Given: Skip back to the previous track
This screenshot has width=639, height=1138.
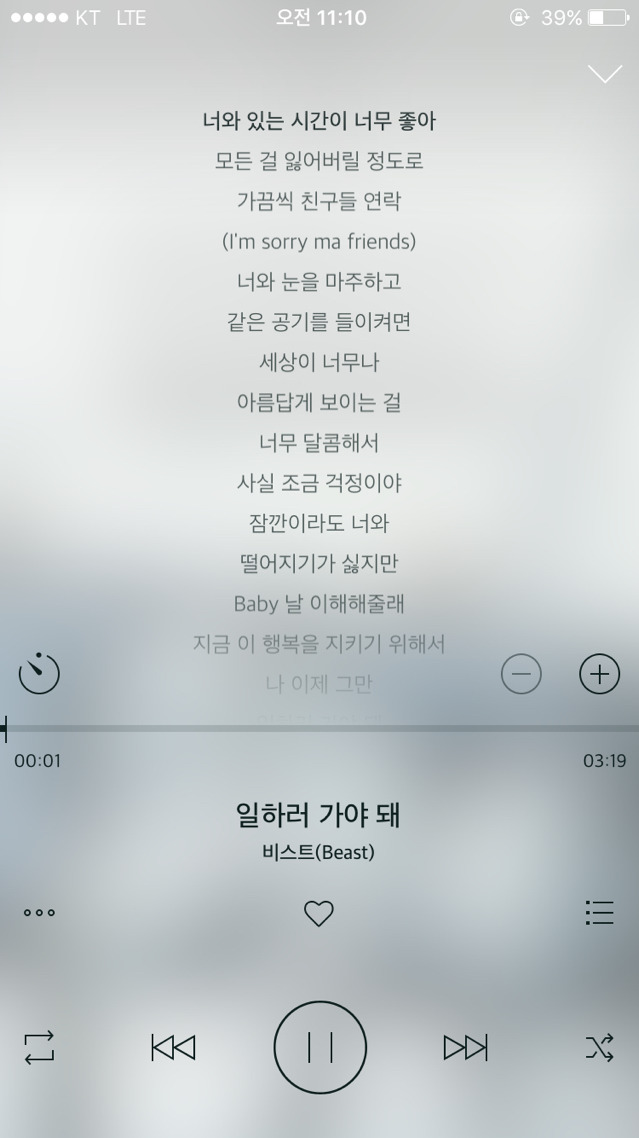Looking at the screenshot, I should 173,1047.
